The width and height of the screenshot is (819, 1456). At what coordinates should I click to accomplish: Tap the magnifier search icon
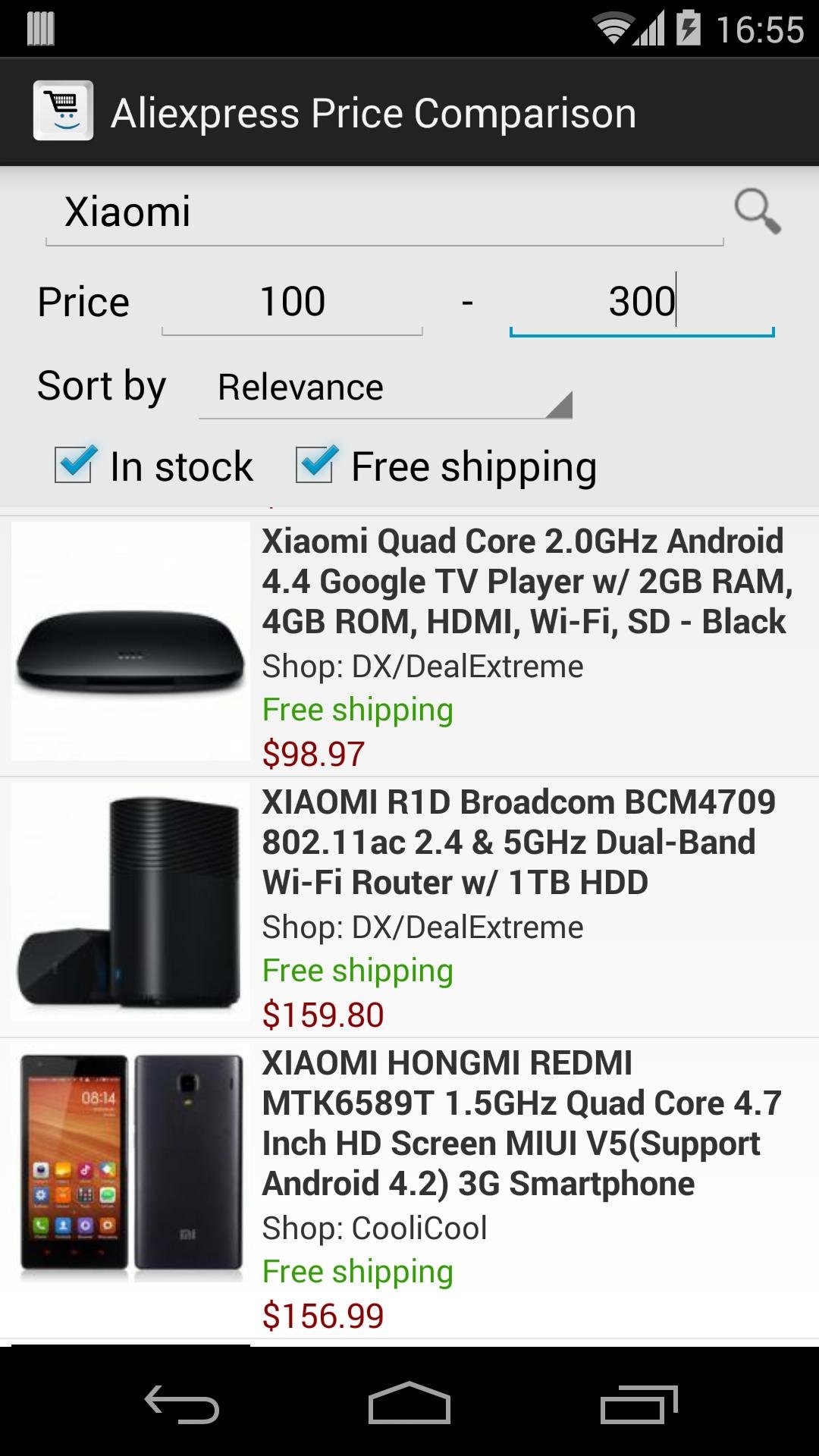[757, 211]
